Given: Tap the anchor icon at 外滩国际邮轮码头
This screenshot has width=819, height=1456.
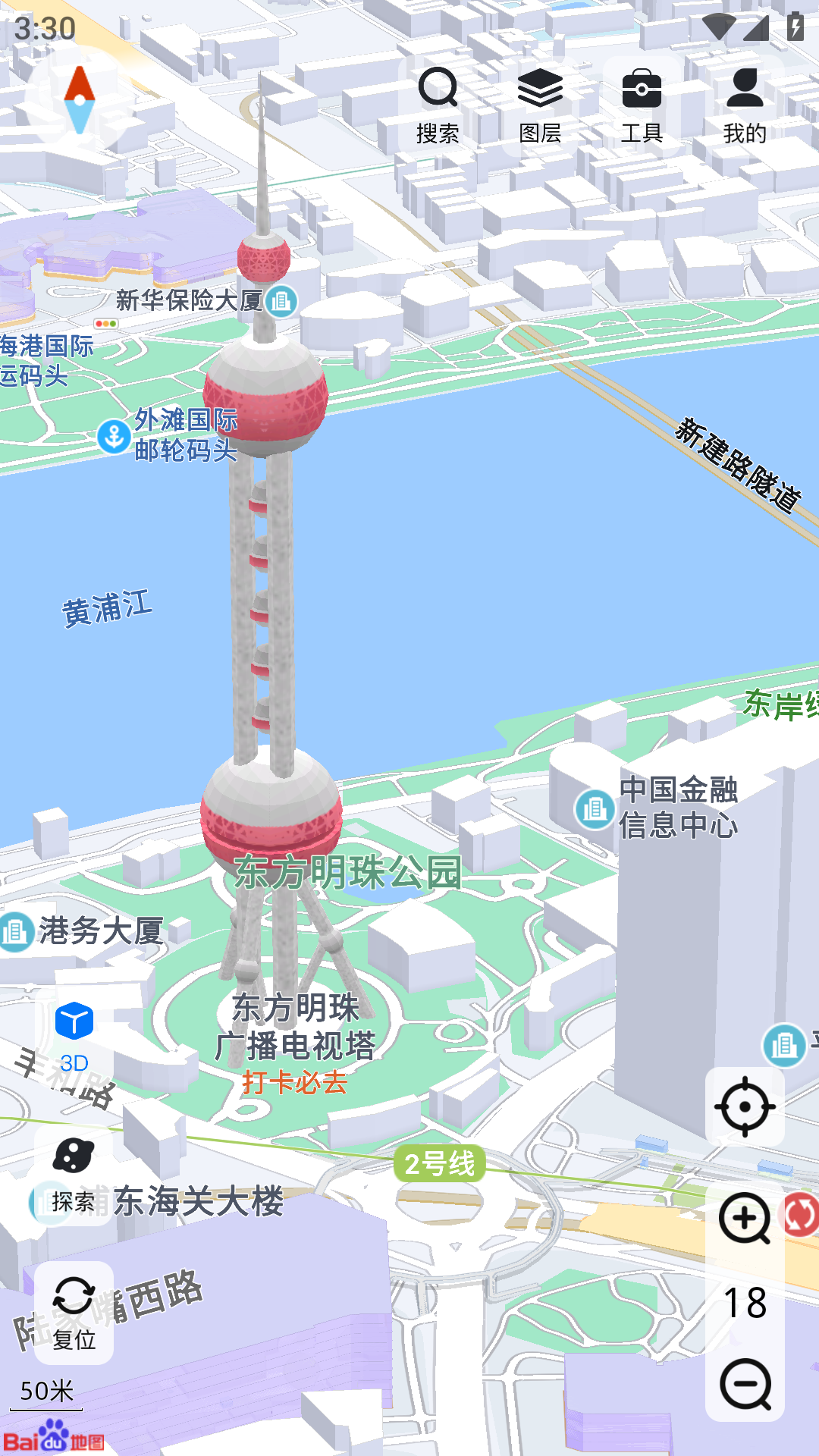Looking at the screenshot, I should [113, 438].
